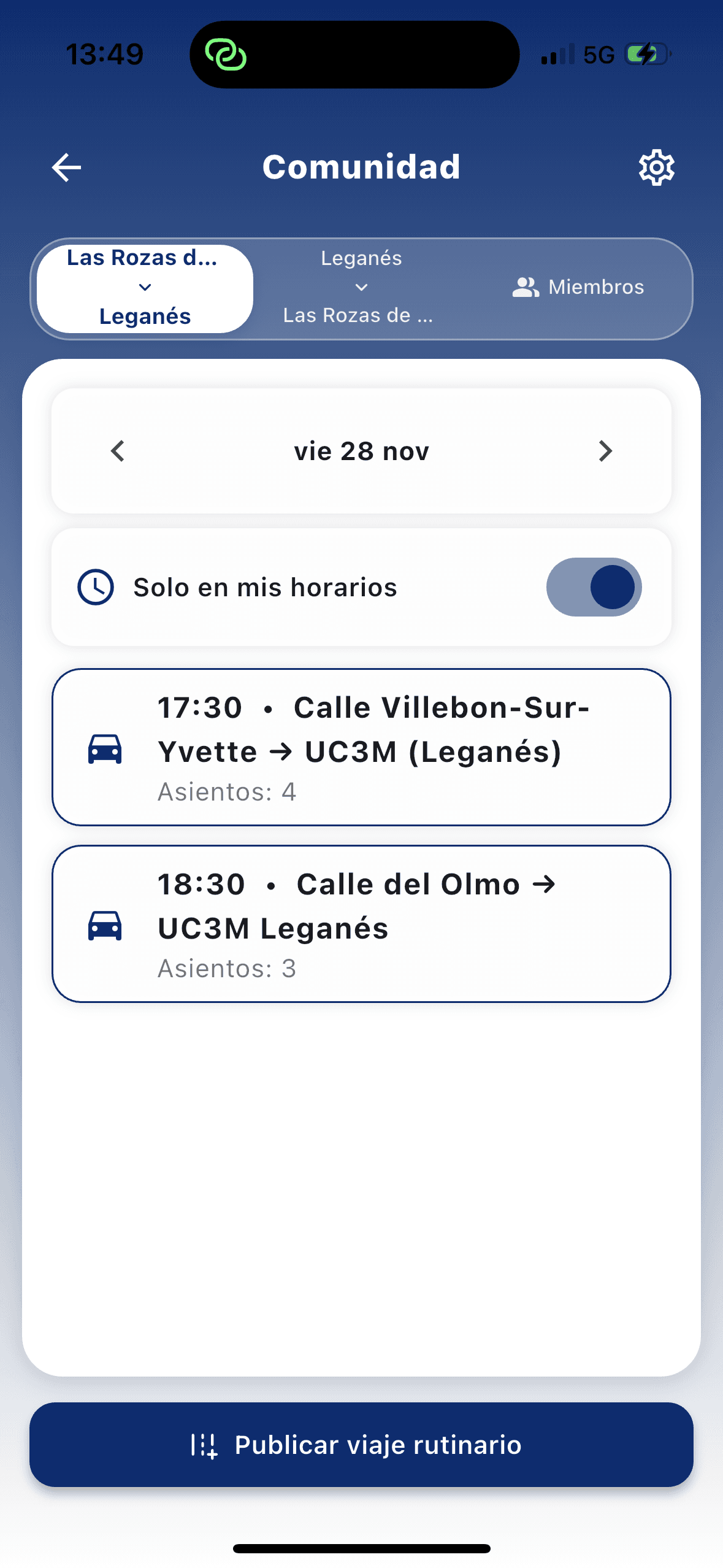Viewport: 723px width, 1568px height.
Task: Tap the back arrow to leave Comunidad
Action: click(x=66, y=166)
